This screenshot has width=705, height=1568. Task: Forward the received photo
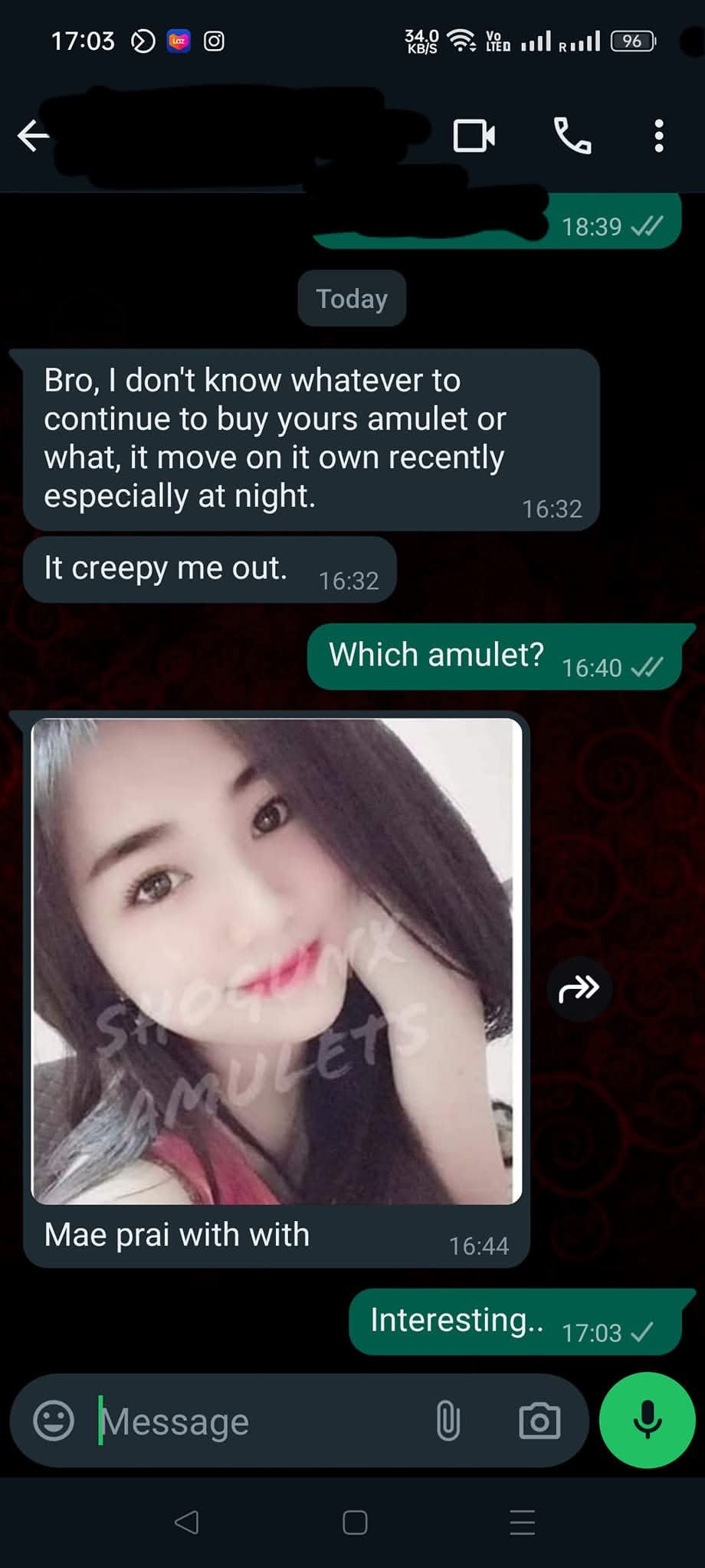coord(579,989)
